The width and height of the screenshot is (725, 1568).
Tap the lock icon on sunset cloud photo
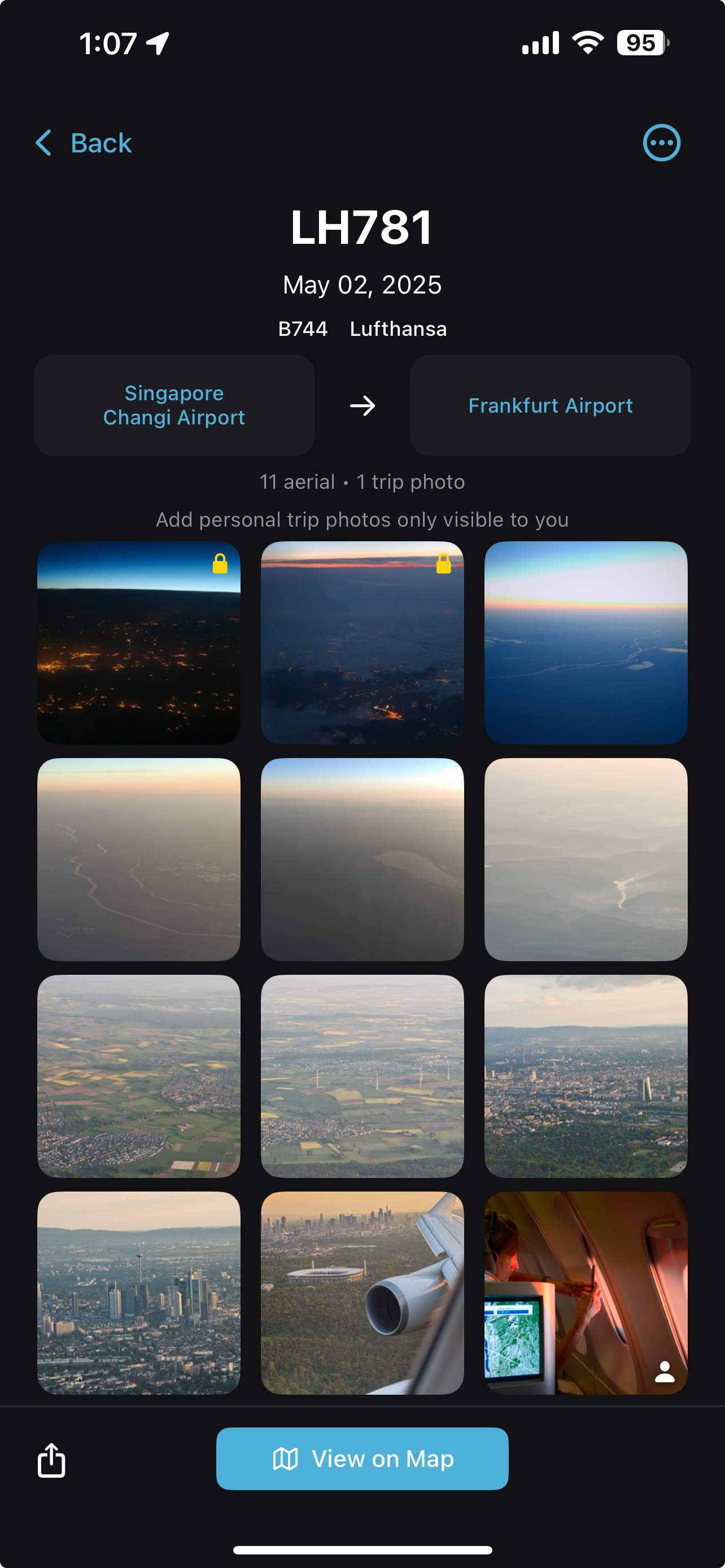(x=444, y=564)
